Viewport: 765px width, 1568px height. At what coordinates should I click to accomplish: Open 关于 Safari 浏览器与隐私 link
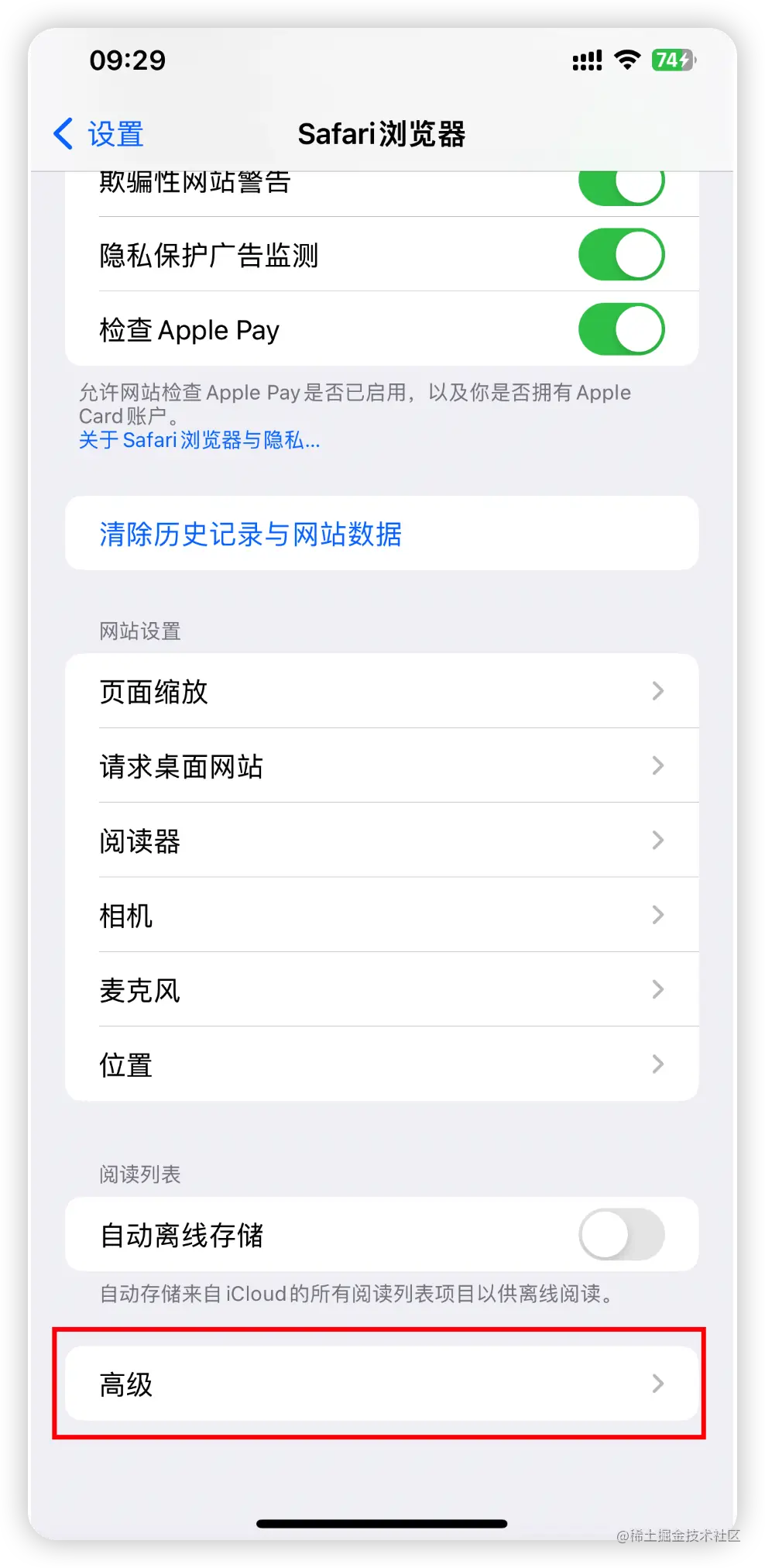[199, 440]
